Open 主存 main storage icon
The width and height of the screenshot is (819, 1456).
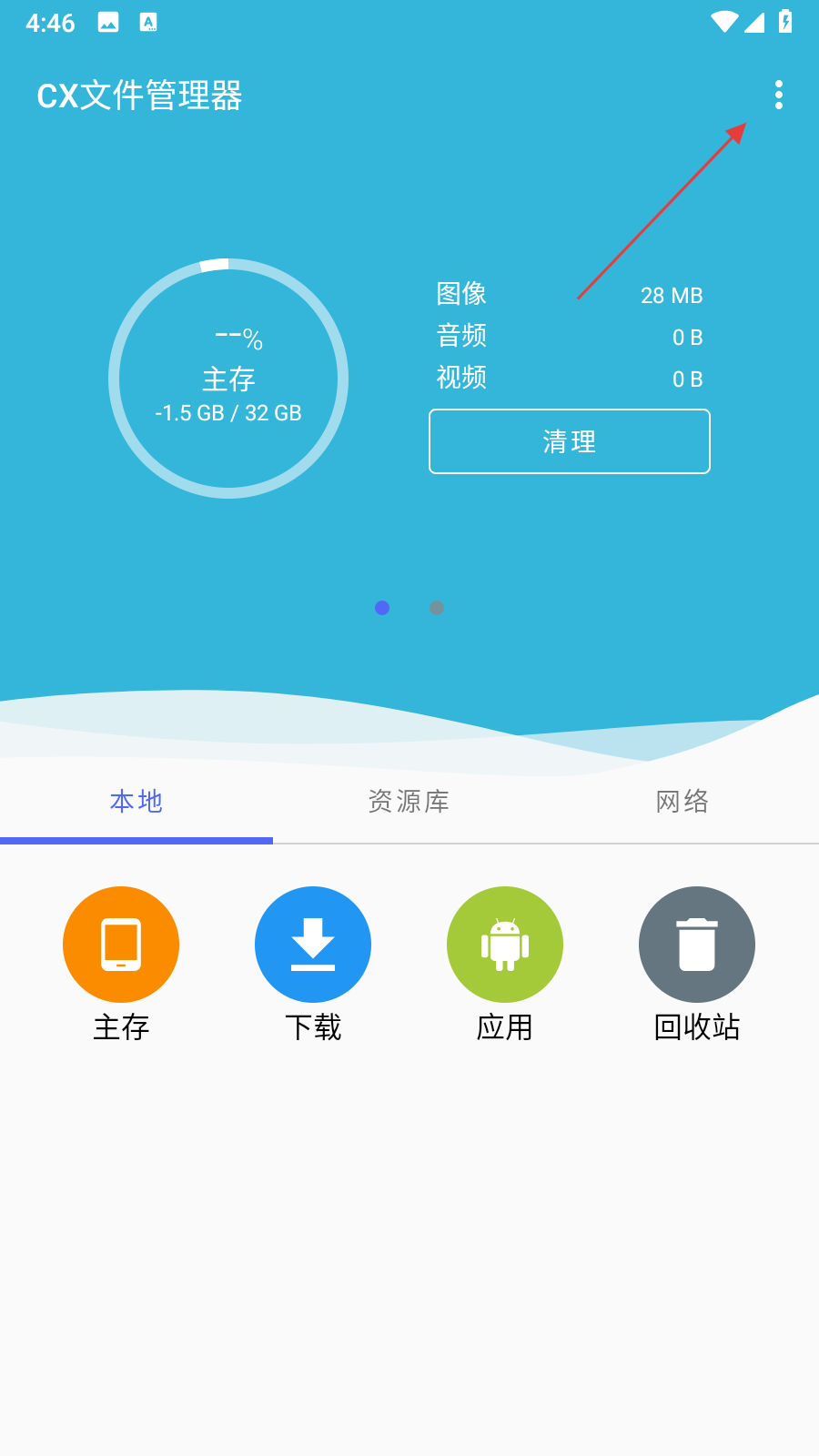coord(121,945)
